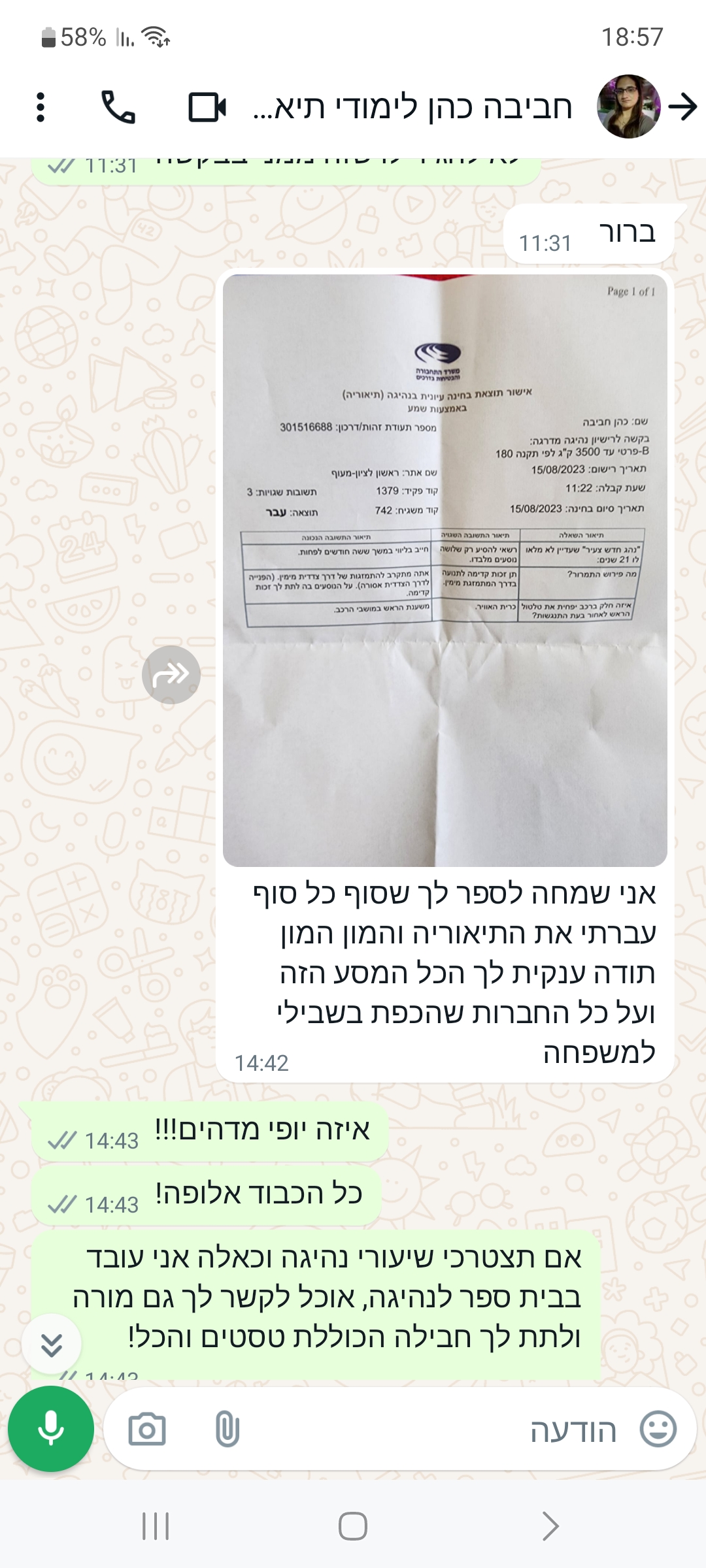Viewport: 706px width, 1568px height.
Task: Go to the home screen
Action: [353, 1527]
